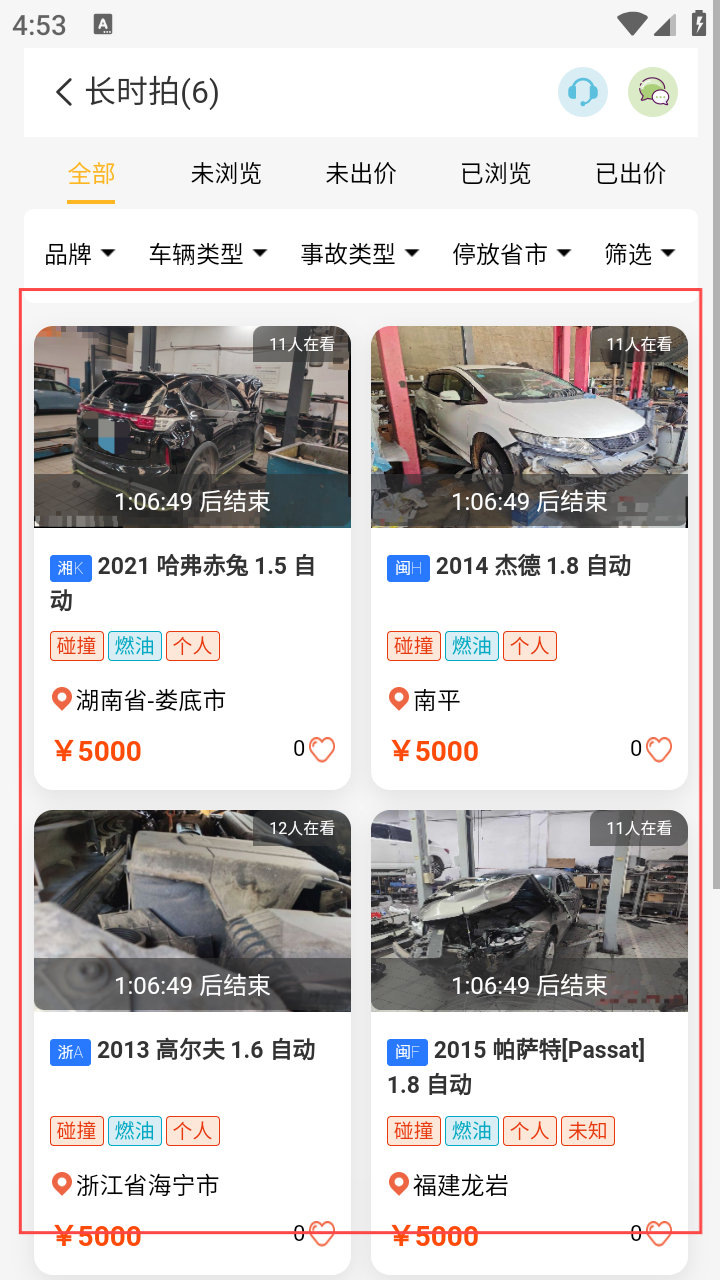The width and height of the screenshot is (720, 1280).
Task: View the 已出价 tab
Action: tap(631, 174)
